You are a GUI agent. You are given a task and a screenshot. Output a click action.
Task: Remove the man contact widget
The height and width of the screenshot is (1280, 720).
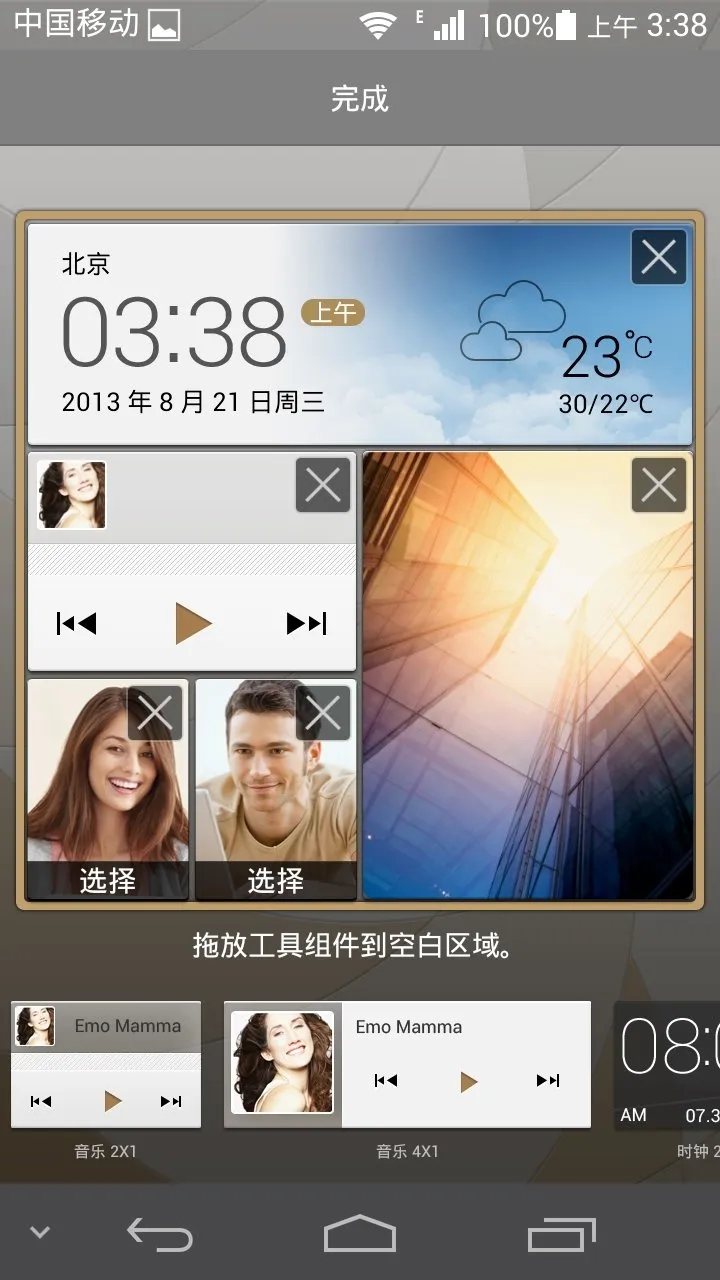[x=322, y=712]
